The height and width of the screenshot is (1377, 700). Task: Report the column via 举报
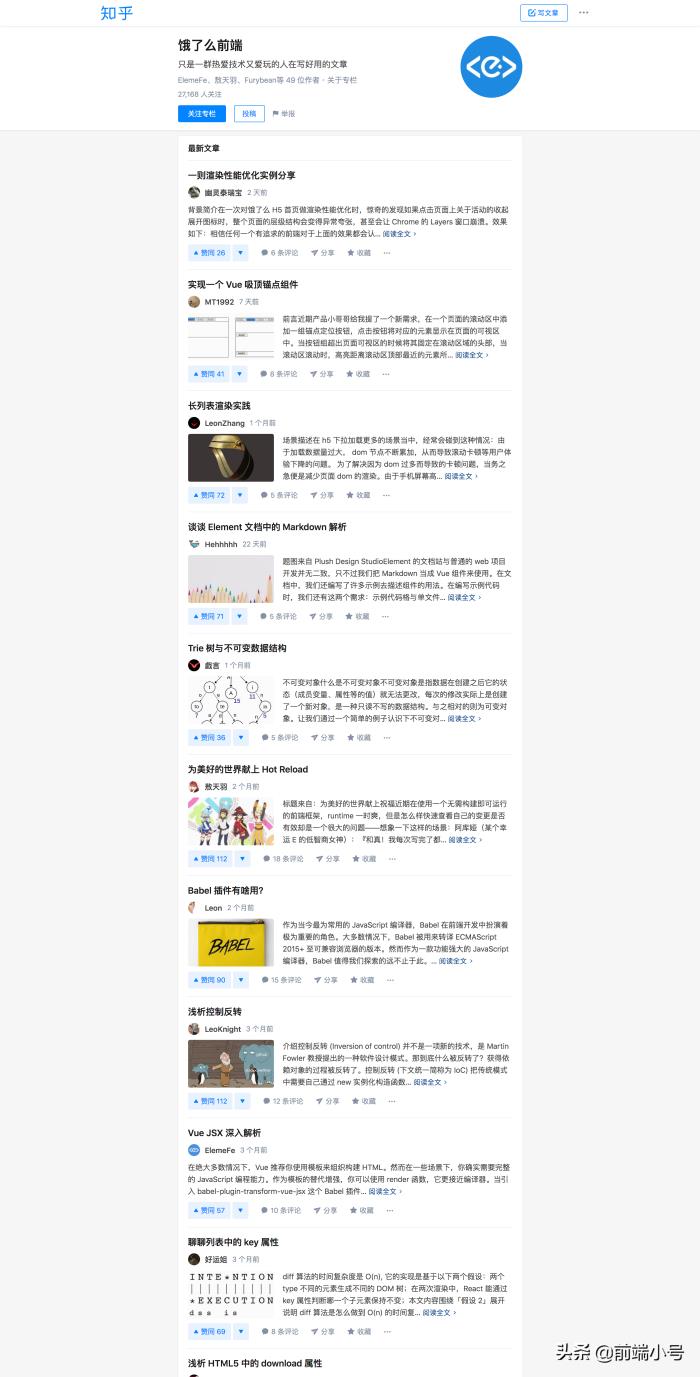click(x=284, y=113)
